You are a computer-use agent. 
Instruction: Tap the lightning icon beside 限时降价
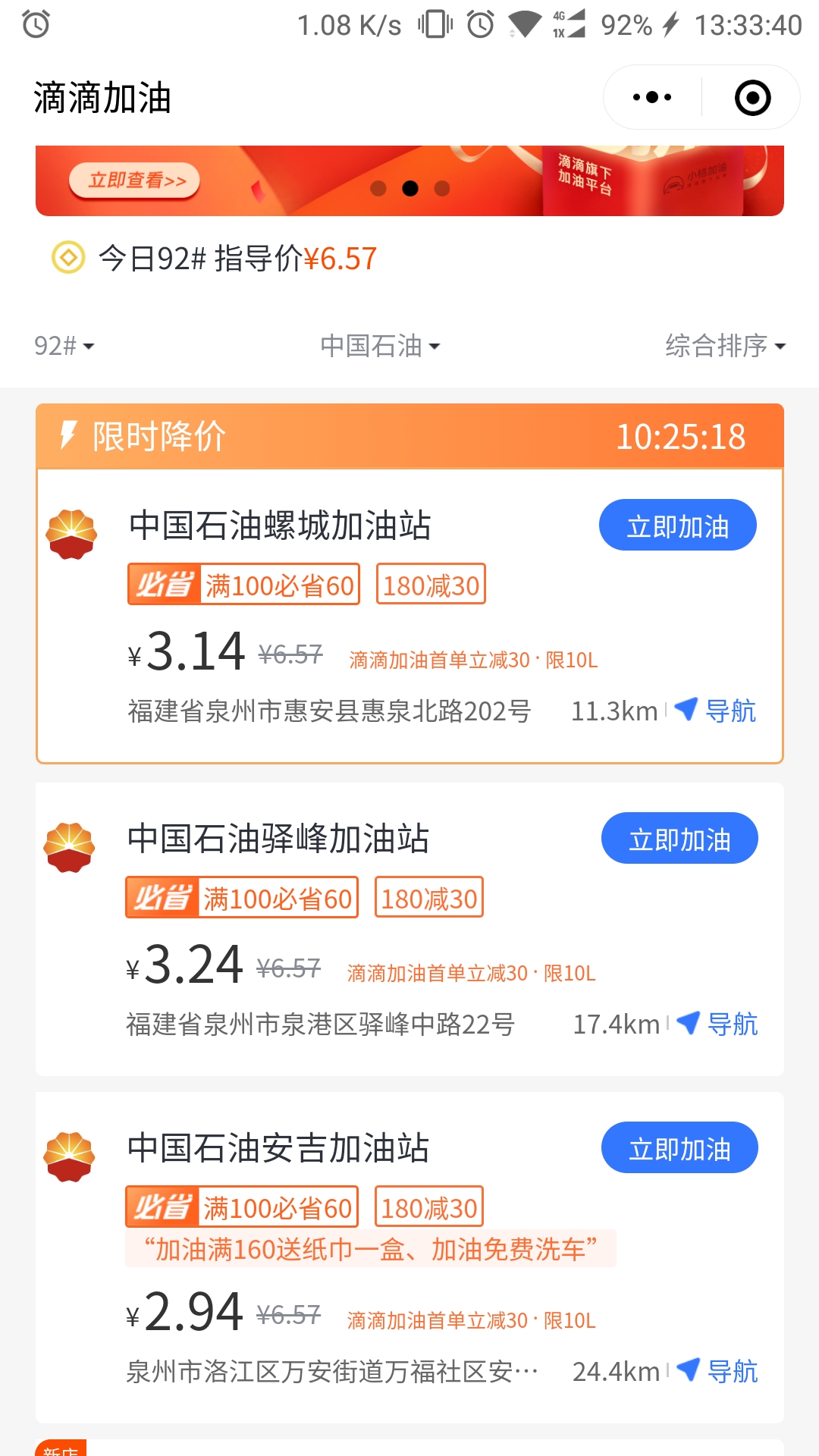click(x=67, y=436)
